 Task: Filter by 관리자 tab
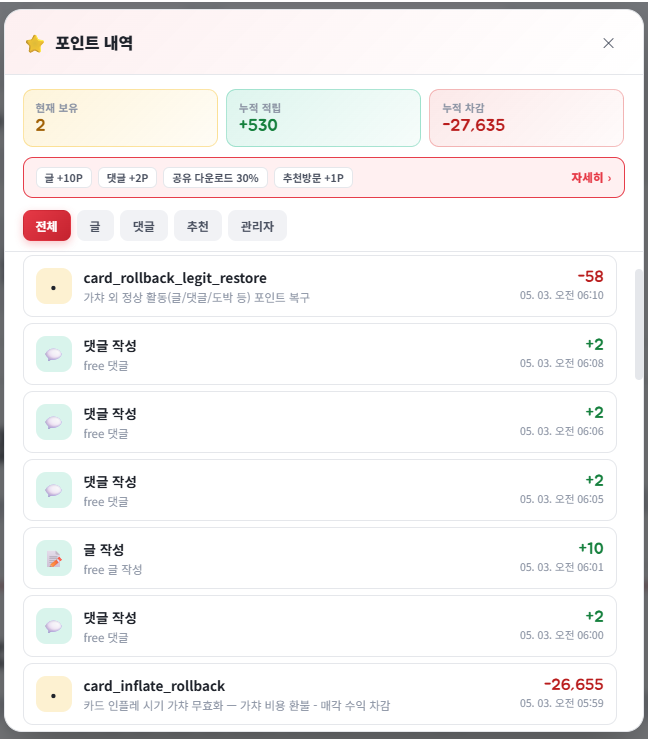coord(257,226)
